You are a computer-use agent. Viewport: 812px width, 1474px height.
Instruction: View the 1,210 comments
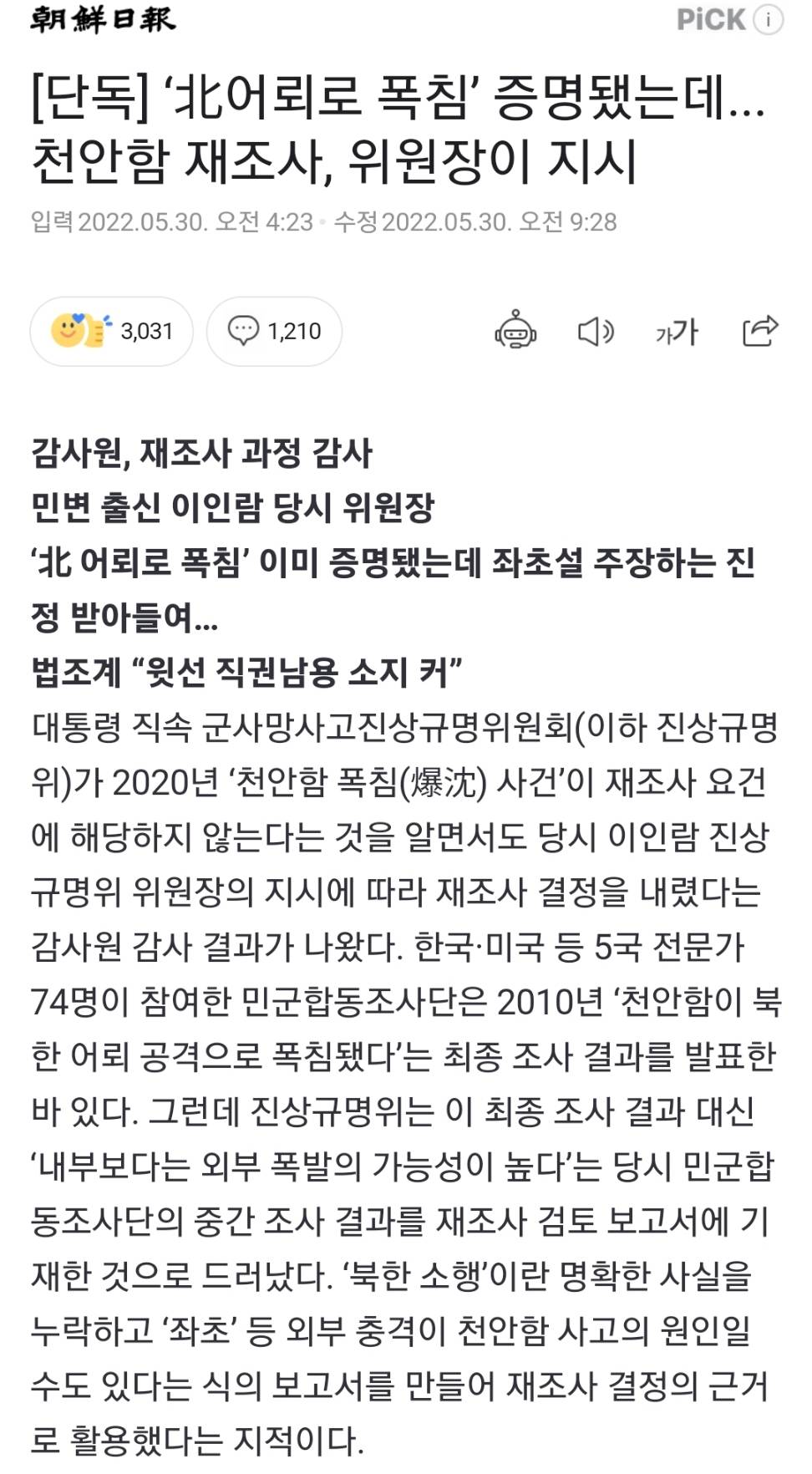274,332
